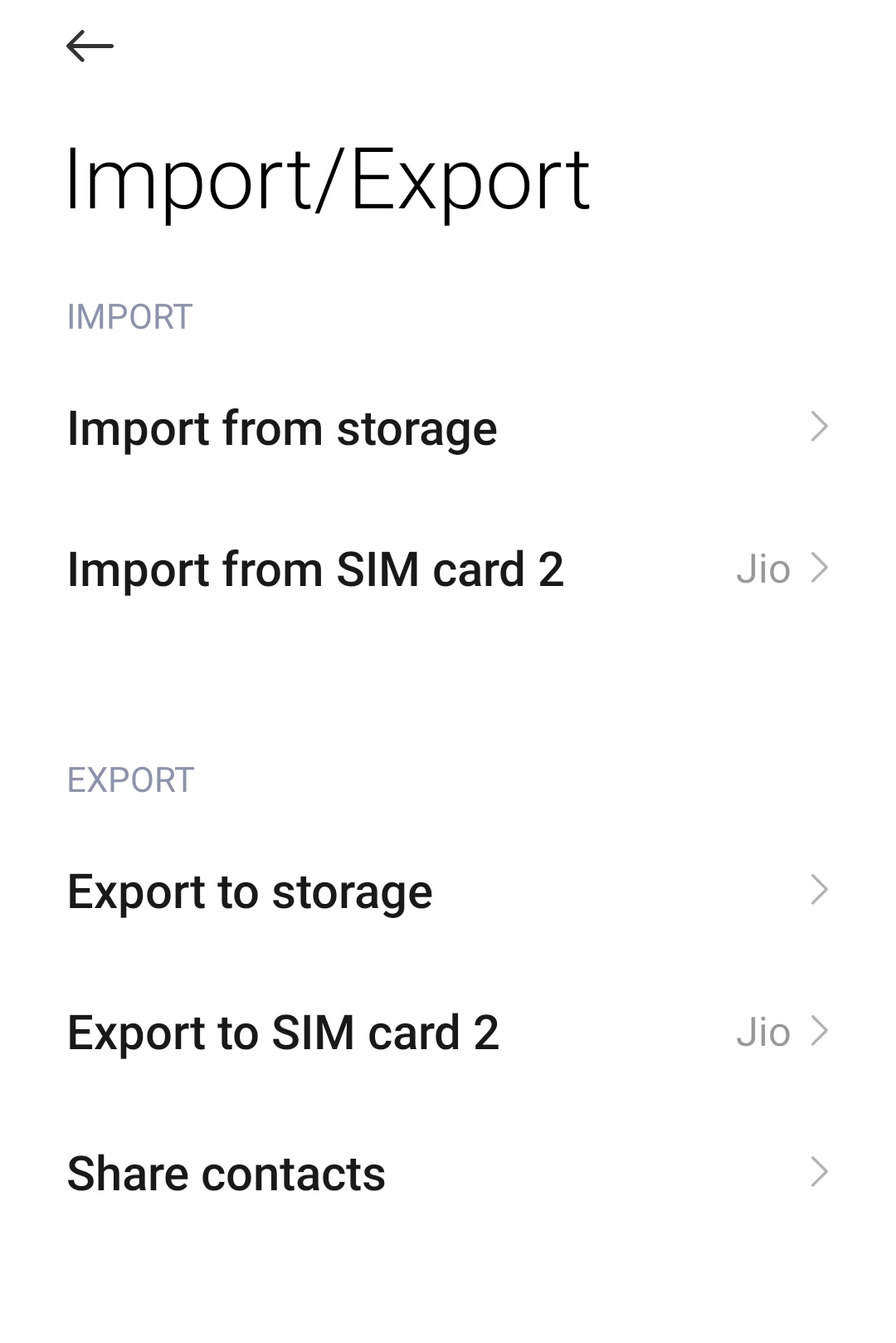Click the chevron beside Export to SIM card 2
Viewport: 896px width, 1343px height.
(820, 1032)
